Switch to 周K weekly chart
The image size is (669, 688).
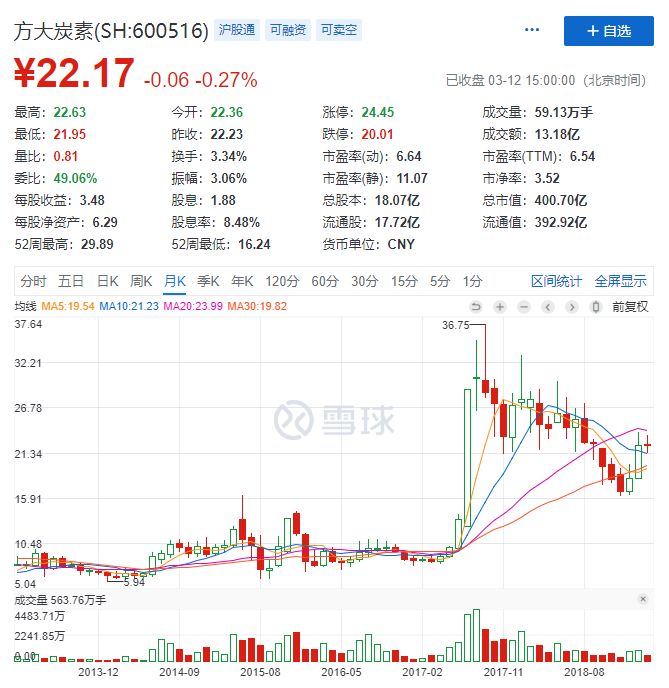142,281
